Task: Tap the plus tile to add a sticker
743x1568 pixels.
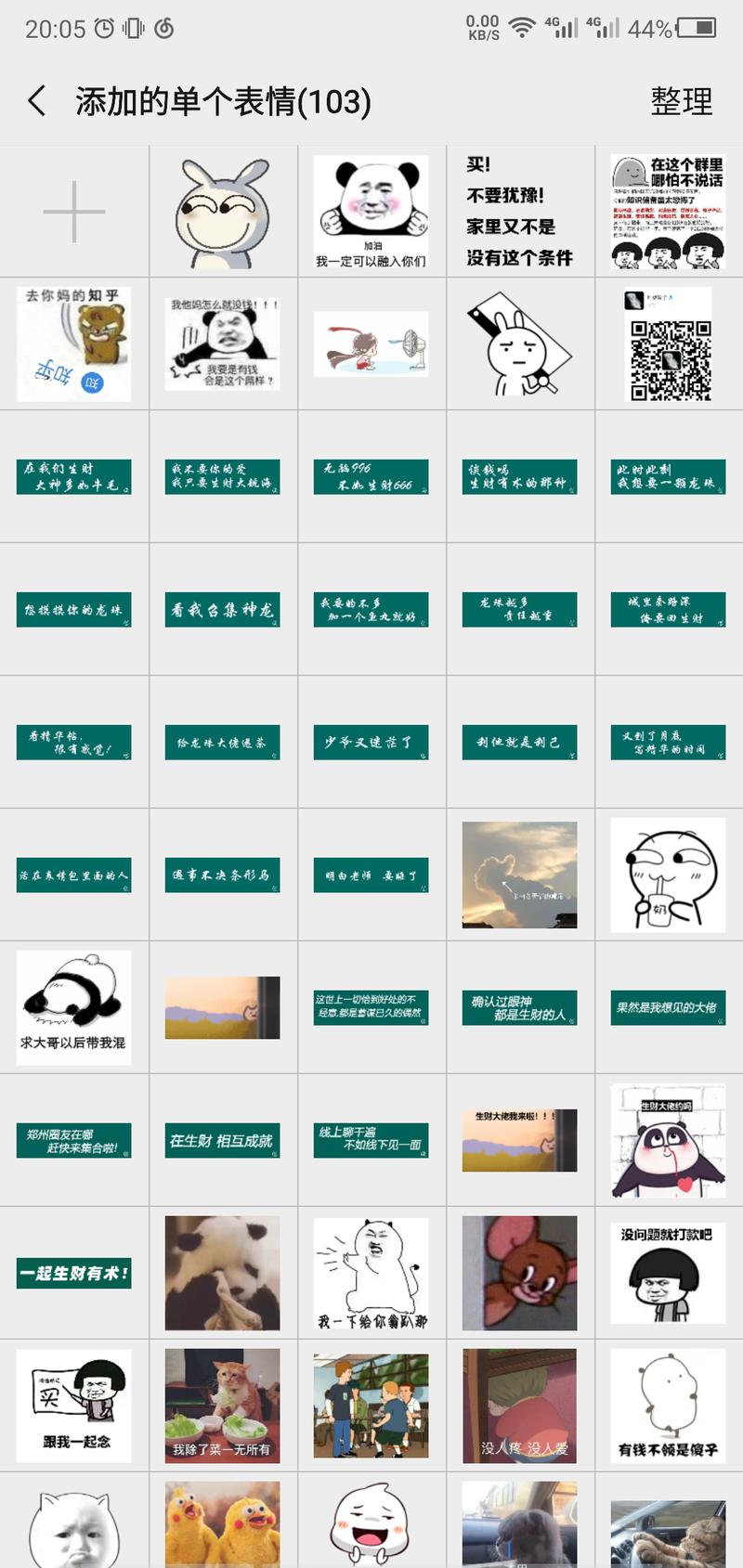Action: click(x=74, y=211)
